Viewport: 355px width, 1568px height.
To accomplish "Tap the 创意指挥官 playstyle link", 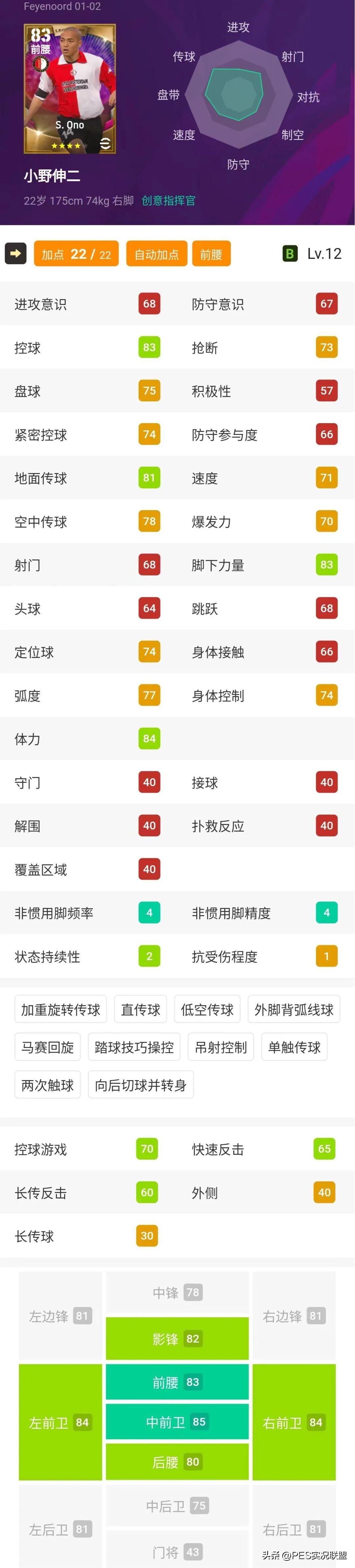I will coord(169,200).
